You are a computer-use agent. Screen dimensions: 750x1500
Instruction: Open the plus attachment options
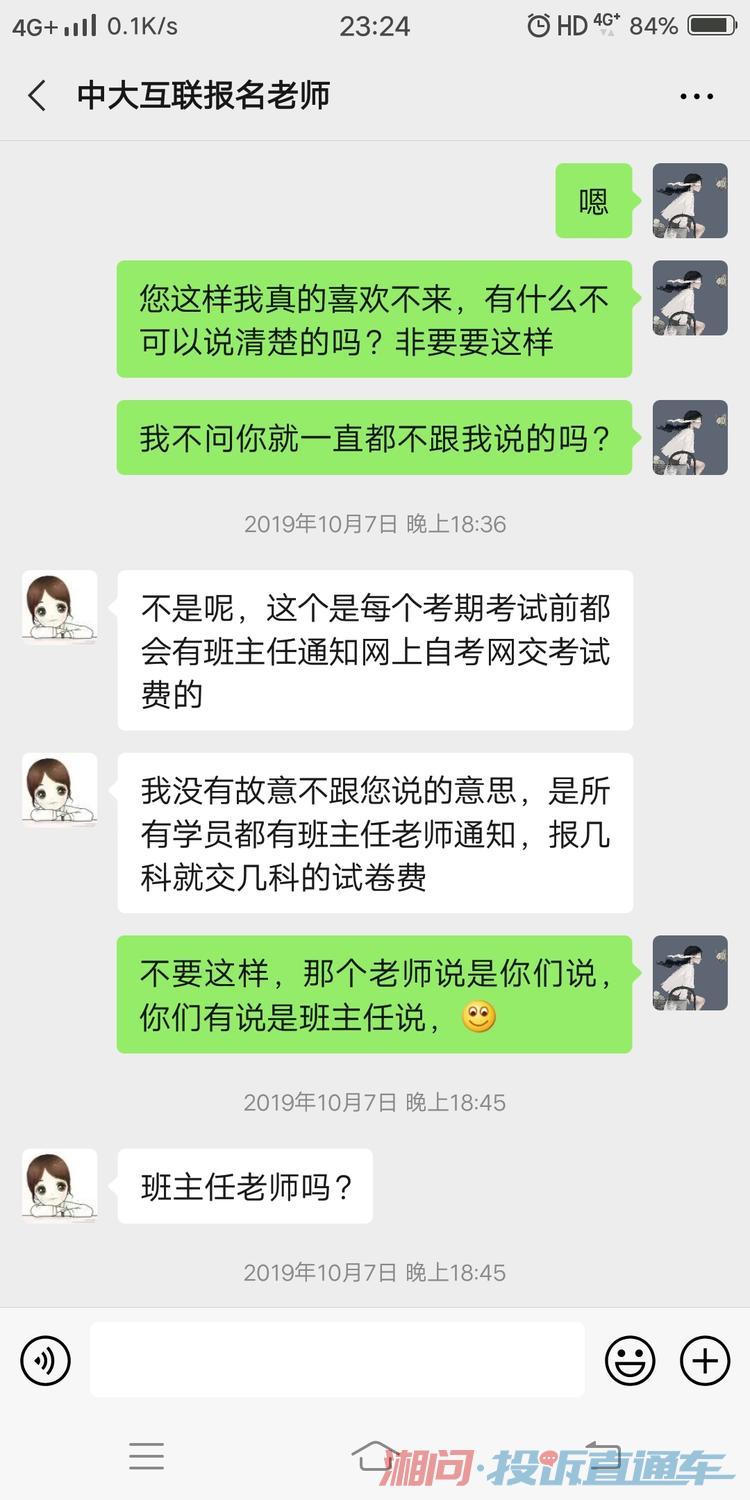click(705, 1360)
